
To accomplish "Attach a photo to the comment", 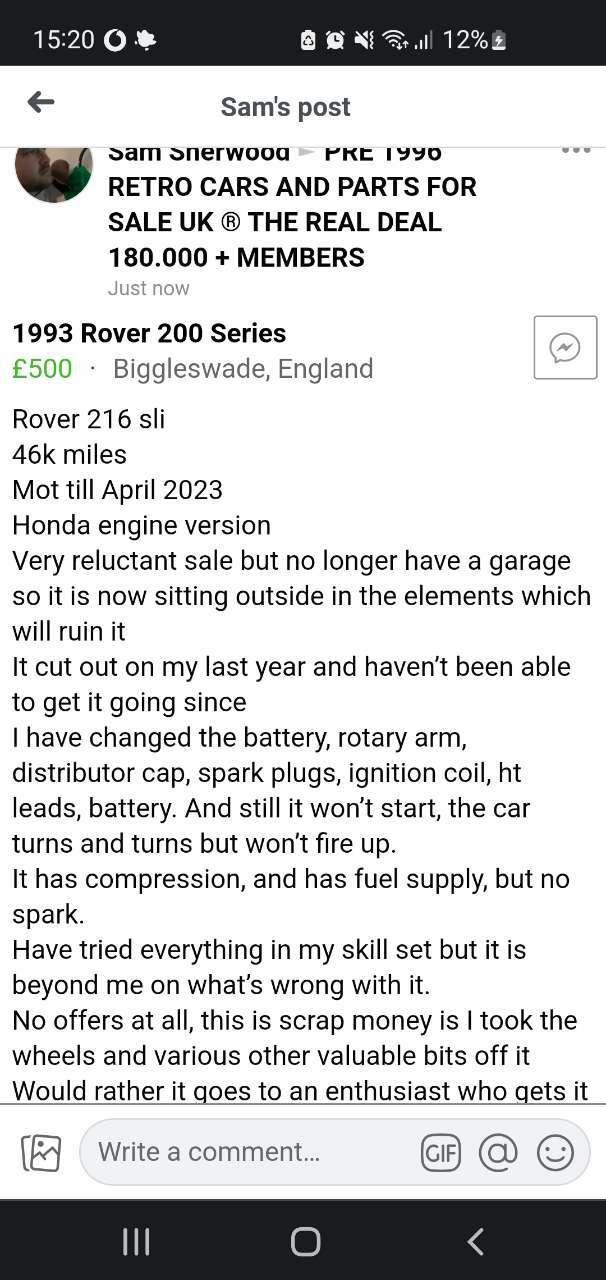I will click(x=42, y=1153).
